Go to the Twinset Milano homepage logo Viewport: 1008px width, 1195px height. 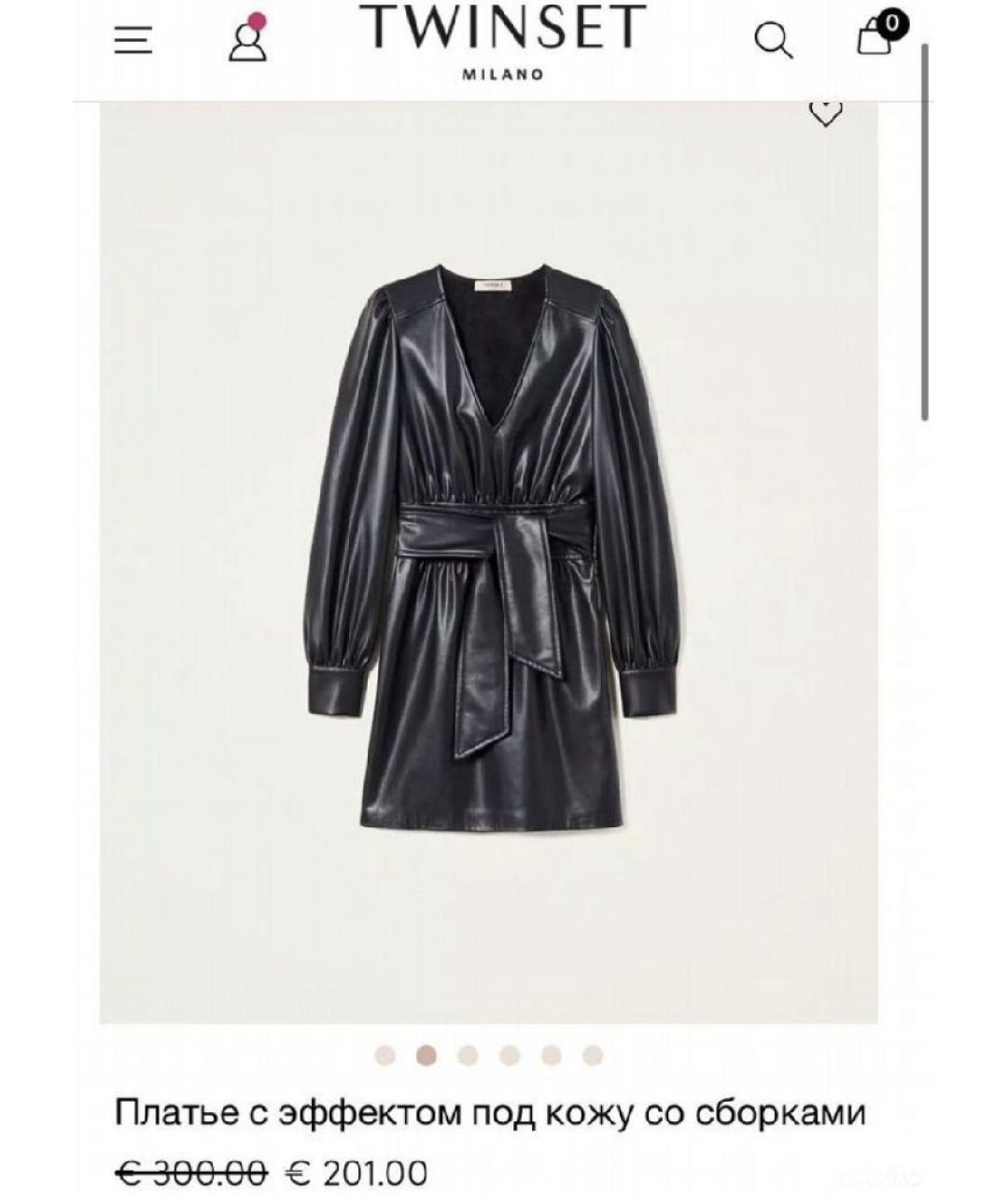click(x=503, y=37)
